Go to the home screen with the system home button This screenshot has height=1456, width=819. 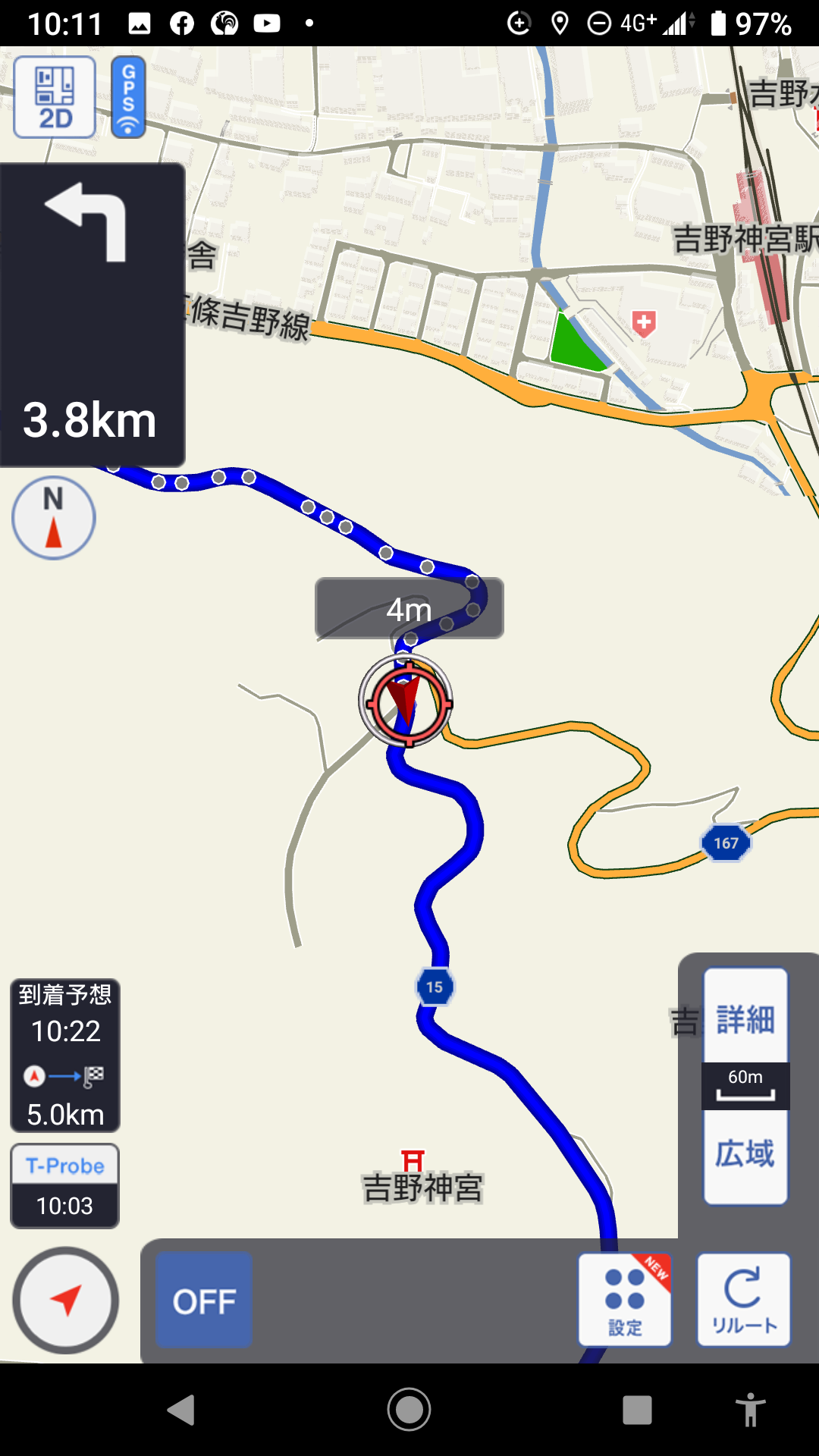[x=409, y=1410]
